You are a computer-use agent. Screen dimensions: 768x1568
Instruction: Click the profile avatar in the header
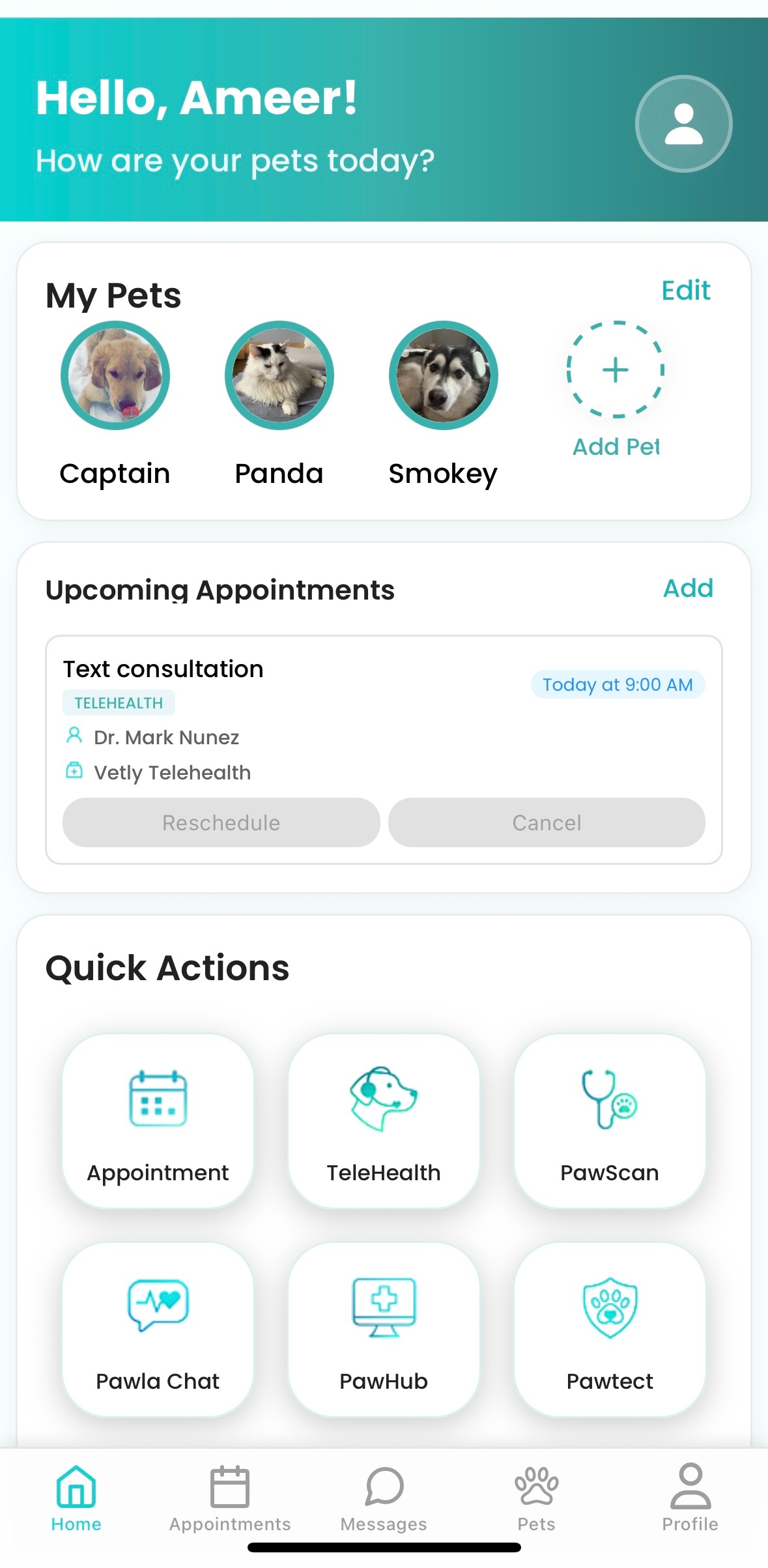[683, 123]
